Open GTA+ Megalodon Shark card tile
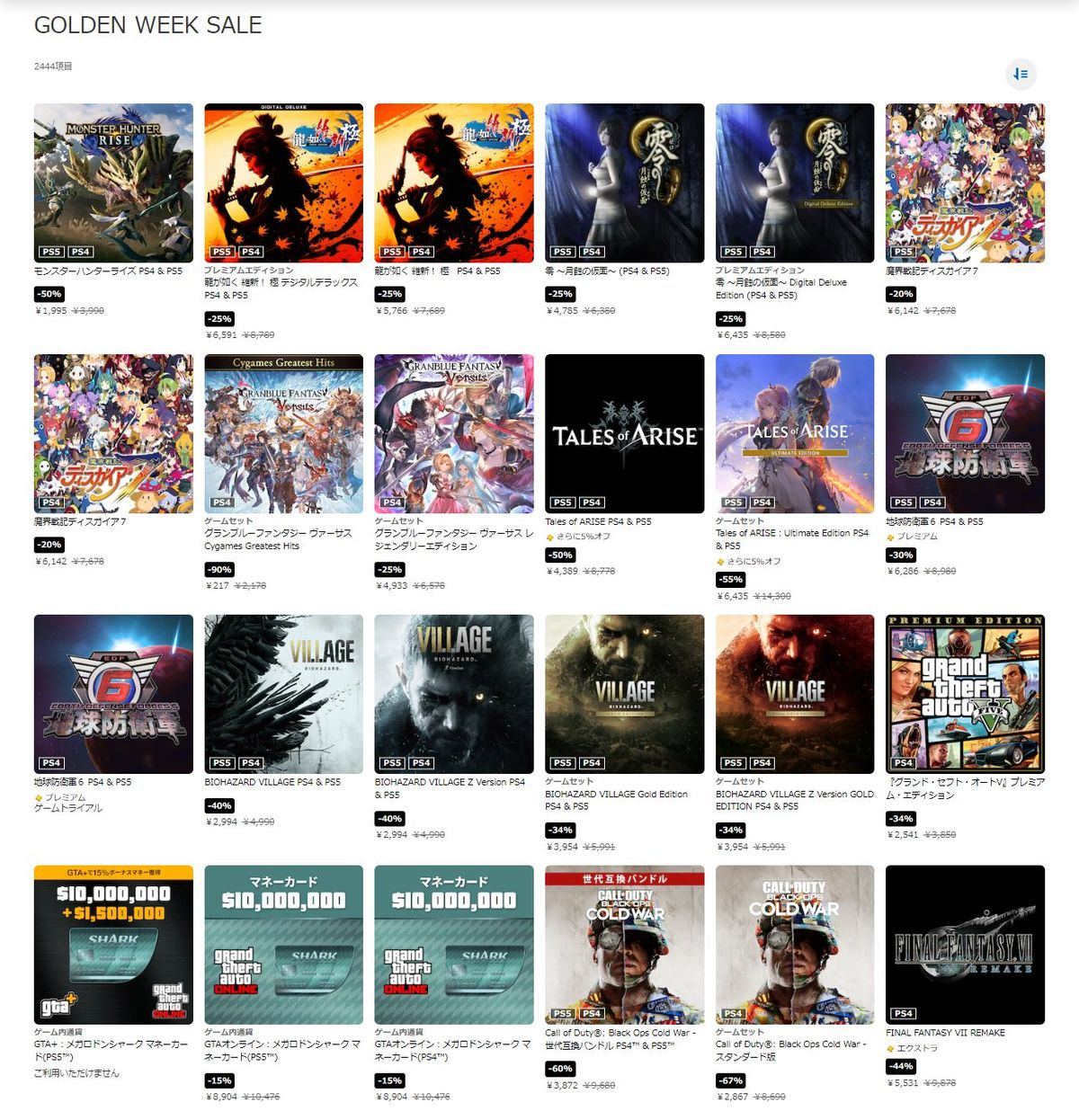The image size is (1079, 1120). (x=113, y=945)
